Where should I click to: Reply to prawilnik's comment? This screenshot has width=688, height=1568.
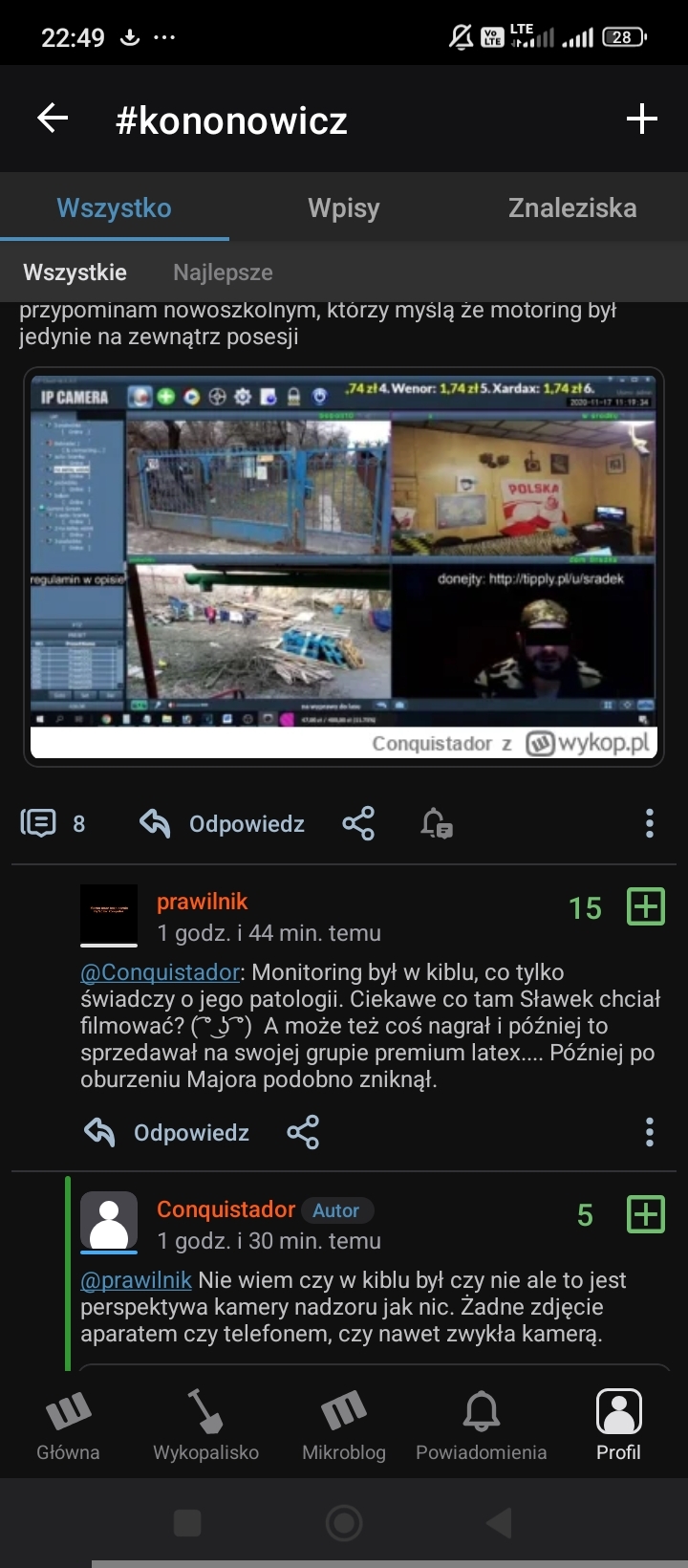click(167, 1132)
